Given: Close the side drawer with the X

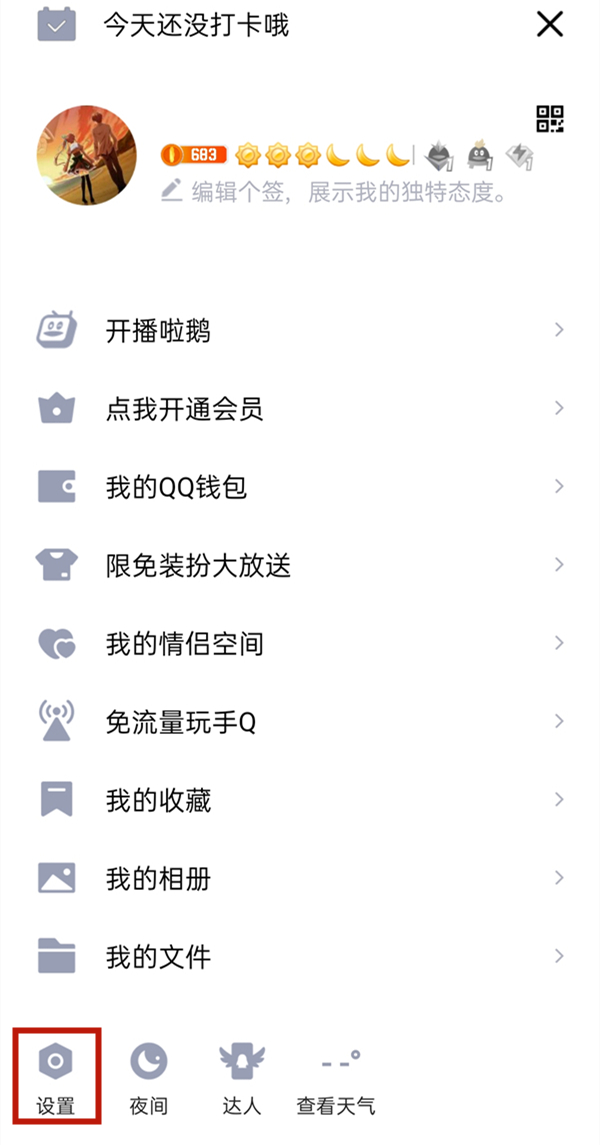Looking at the screenshot, I should click(x=550, y=25).
